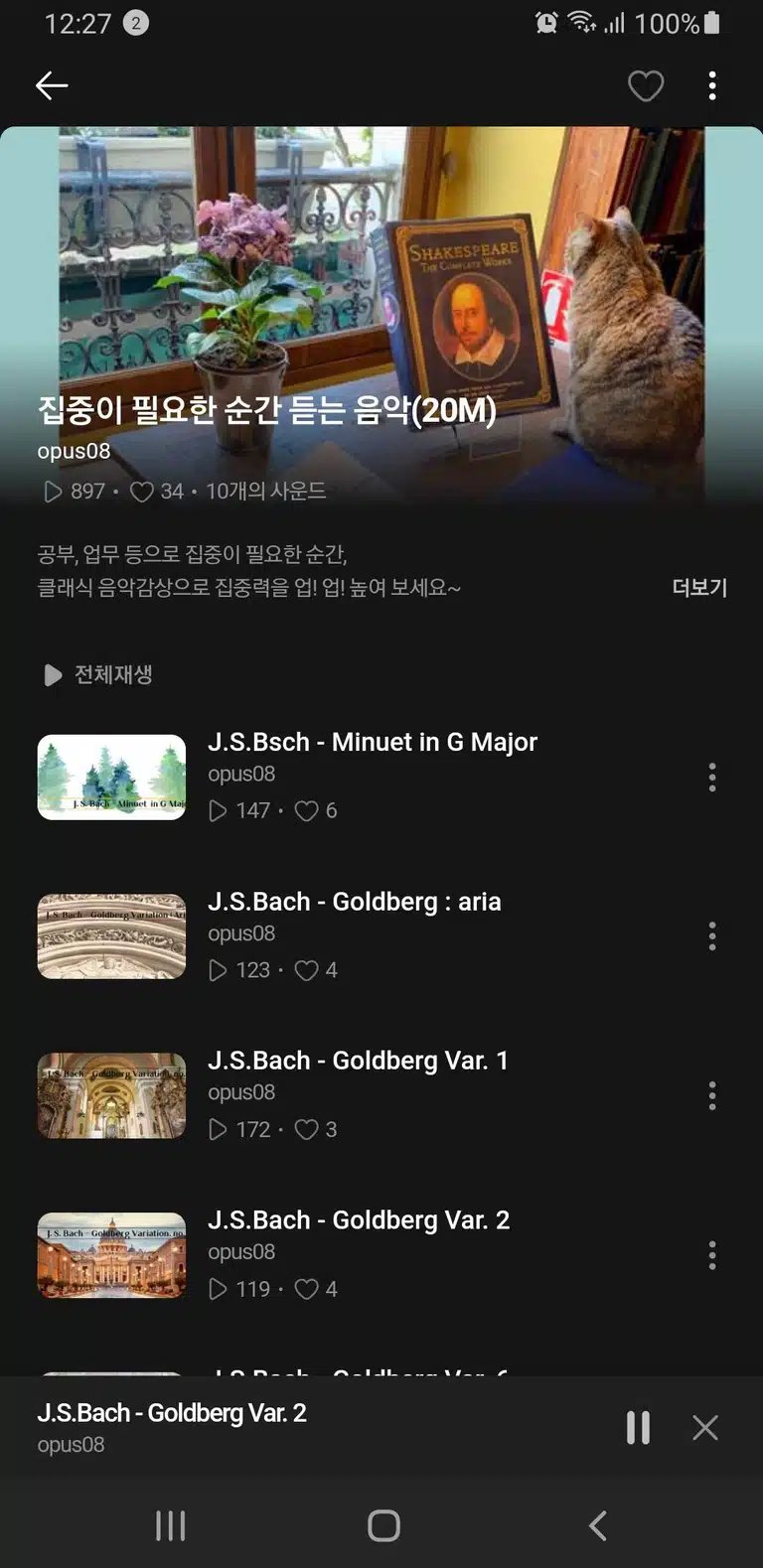This screenshot has height=1568, width=763.
Task: Open more options for Goldberg Var. 2
Action: (712, 1255)
